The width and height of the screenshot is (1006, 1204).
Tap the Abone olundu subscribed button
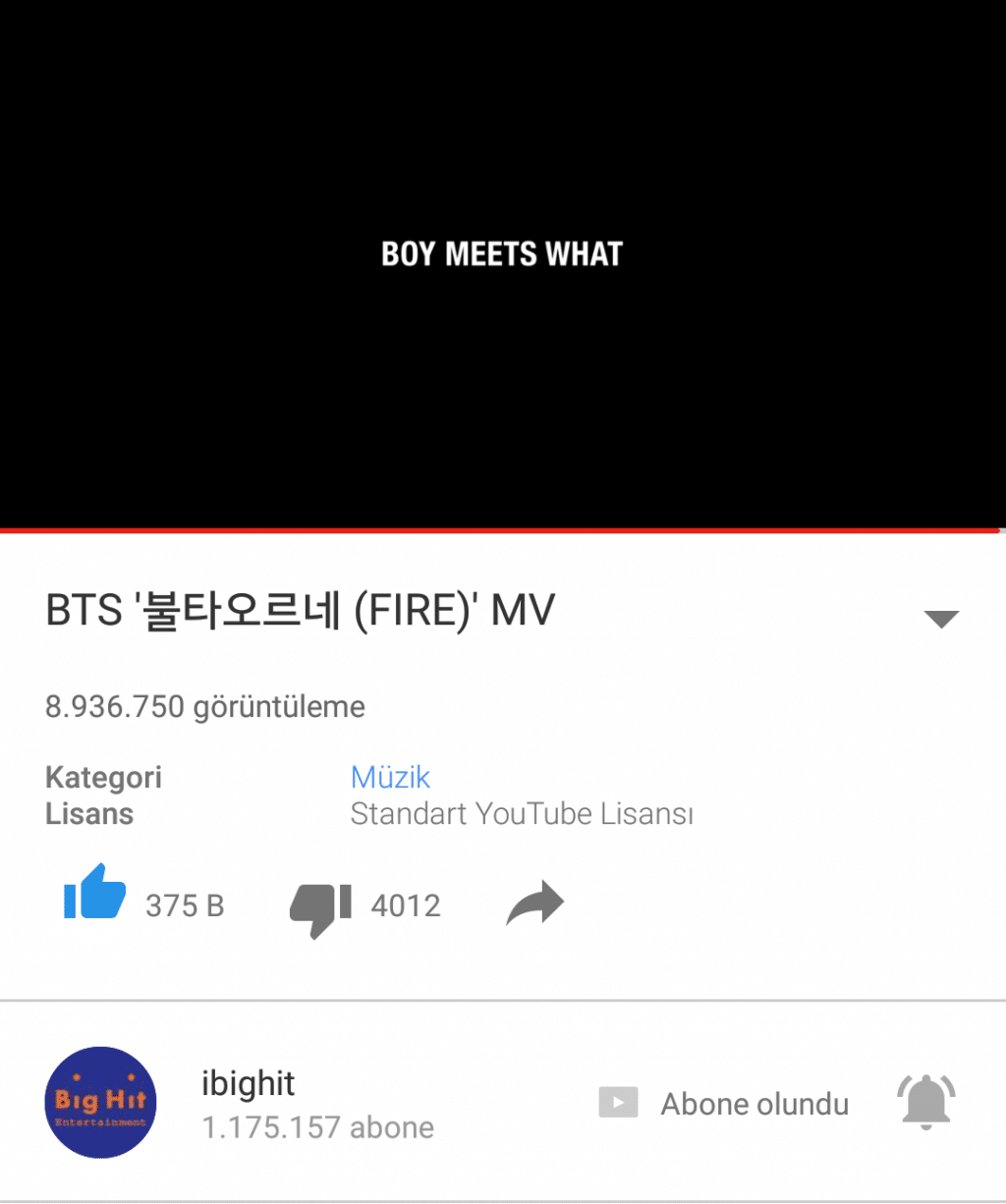tap(724, 1104)
